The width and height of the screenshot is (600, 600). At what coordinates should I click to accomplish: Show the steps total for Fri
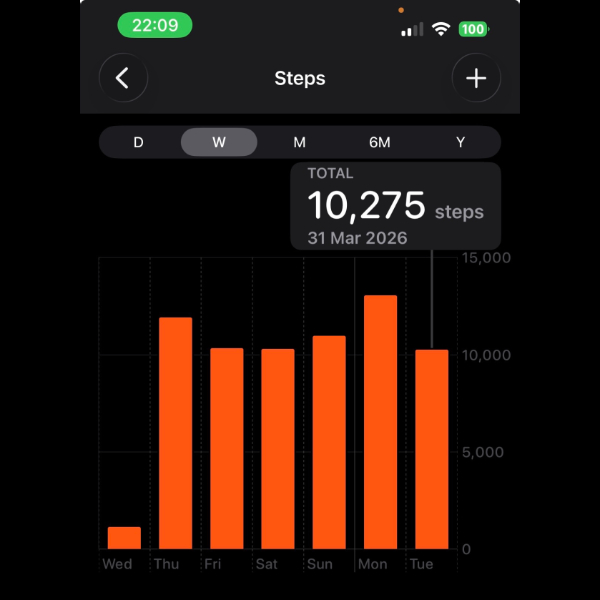tap(227, 448)
